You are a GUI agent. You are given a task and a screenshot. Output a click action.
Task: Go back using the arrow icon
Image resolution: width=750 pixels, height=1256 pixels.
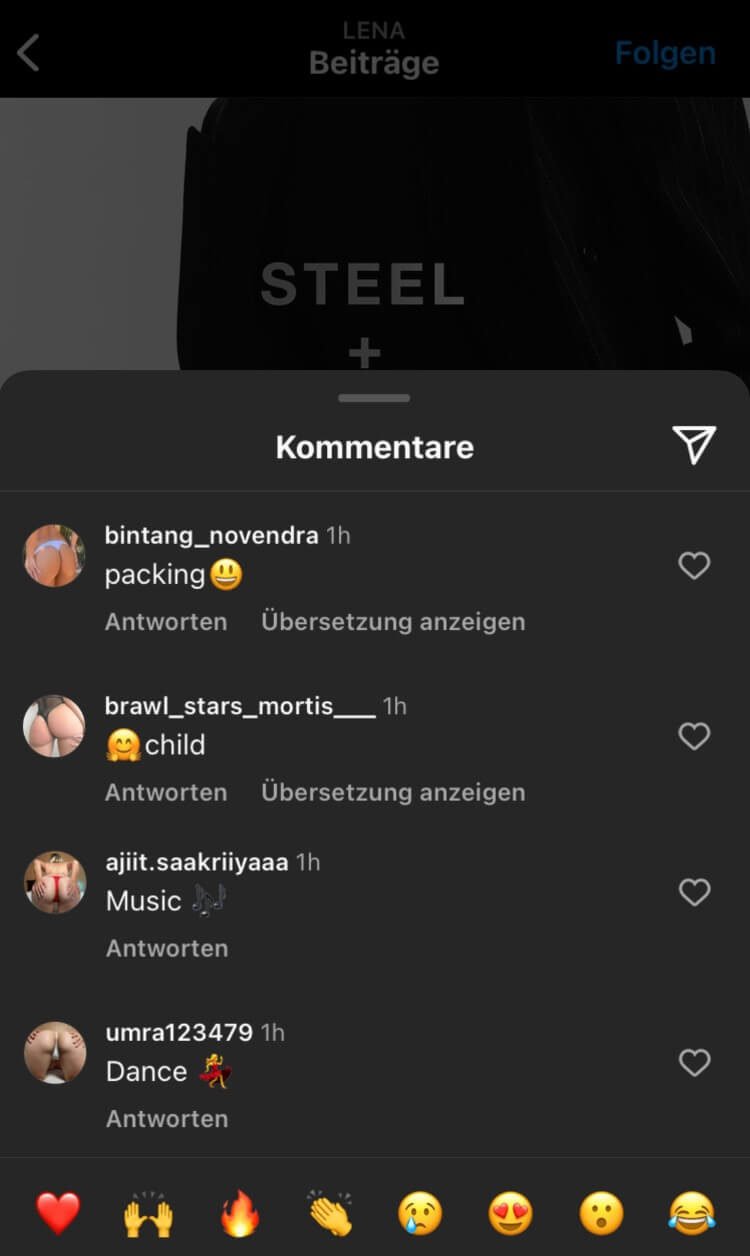(28, 53)
